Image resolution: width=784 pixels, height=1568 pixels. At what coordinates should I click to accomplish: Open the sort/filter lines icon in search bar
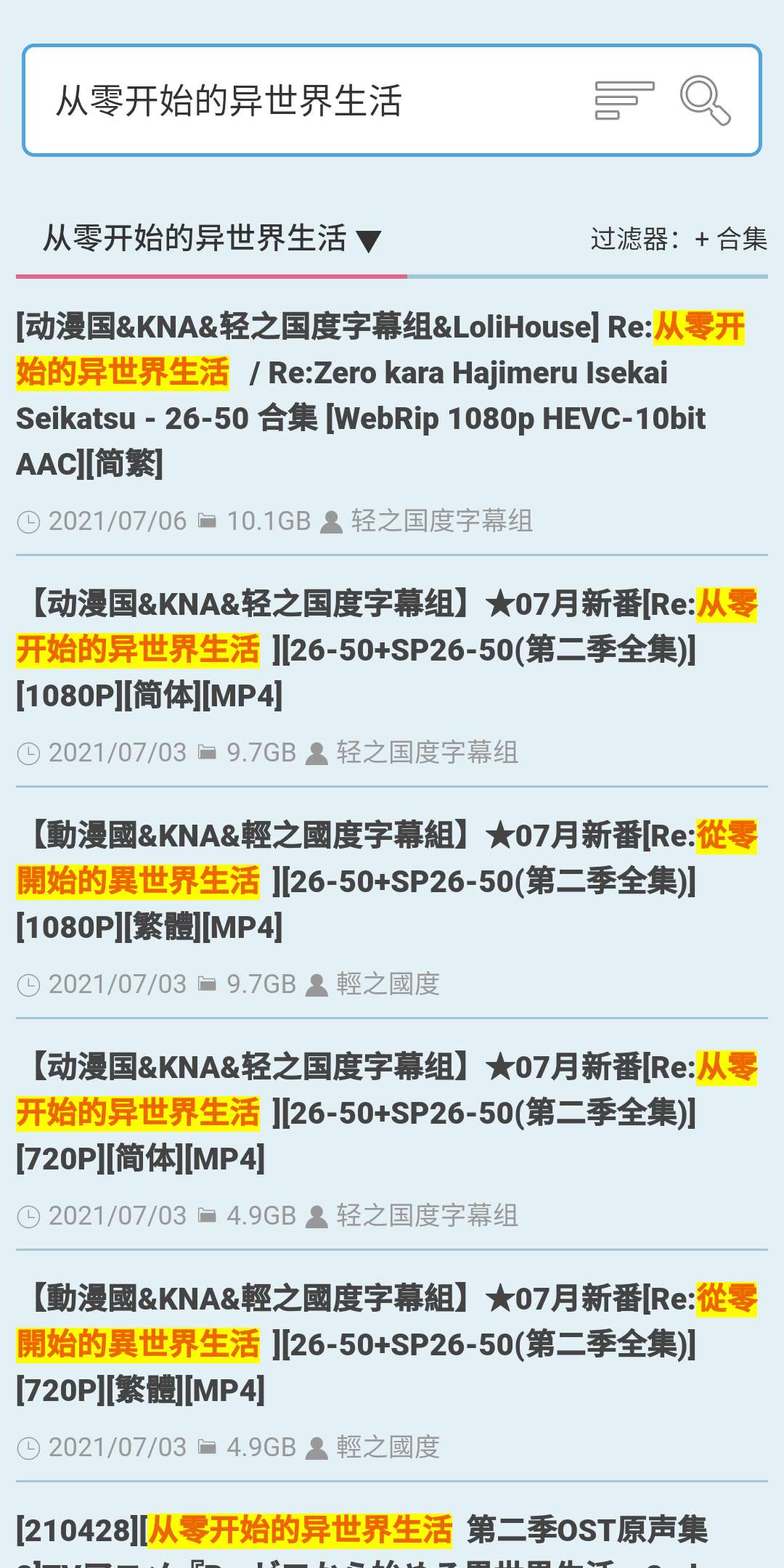point(624,100)
